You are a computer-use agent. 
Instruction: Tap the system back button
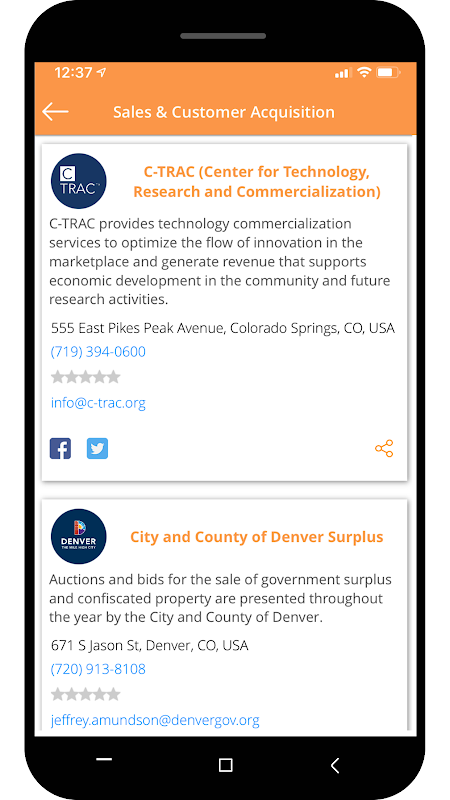335,765
